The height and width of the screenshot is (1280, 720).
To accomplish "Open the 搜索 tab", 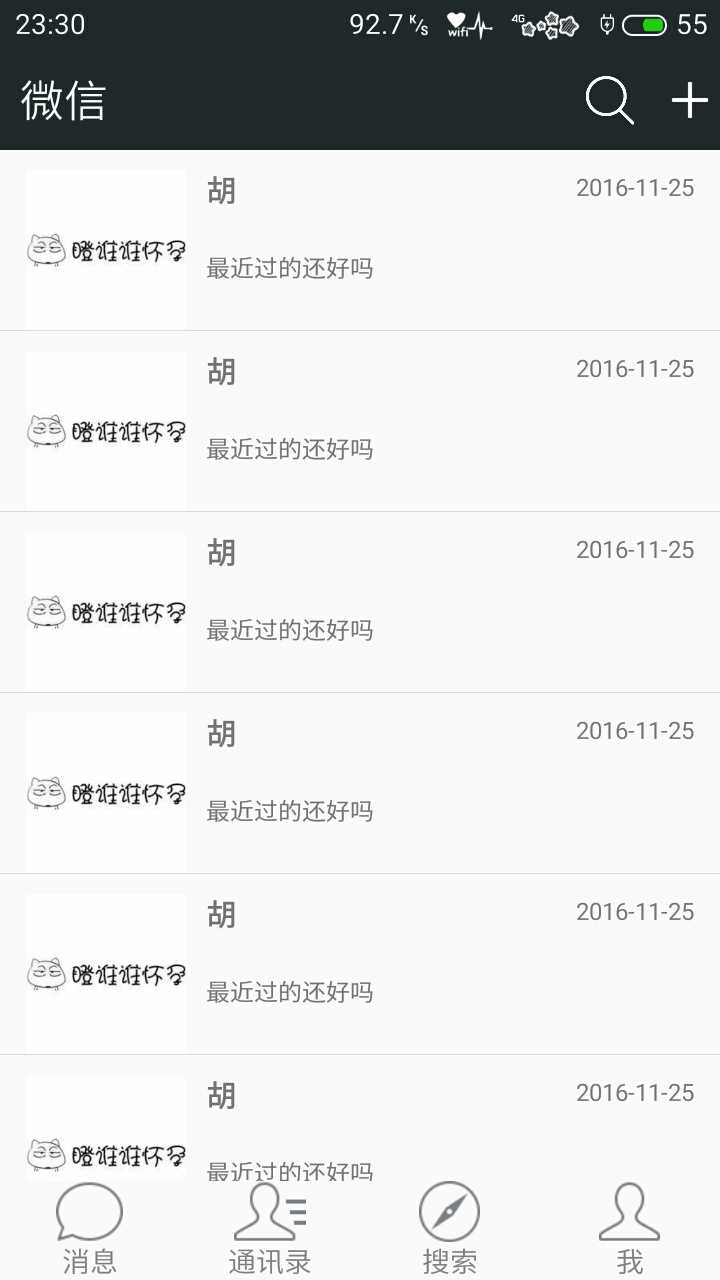I will (x=449, y=1228).
